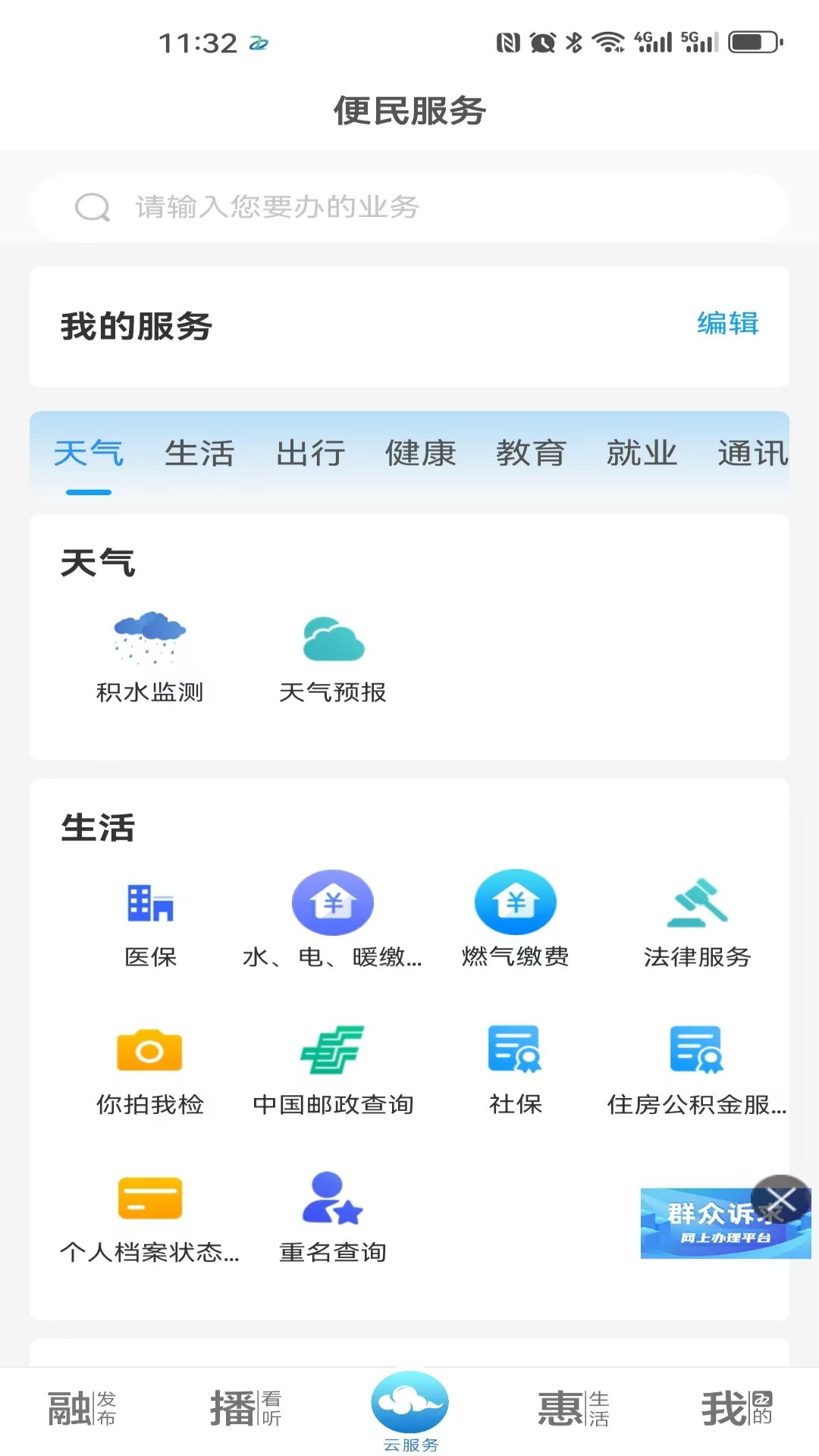
Task: Edit my services via 编辑
Action: click(x=727, y=324)
